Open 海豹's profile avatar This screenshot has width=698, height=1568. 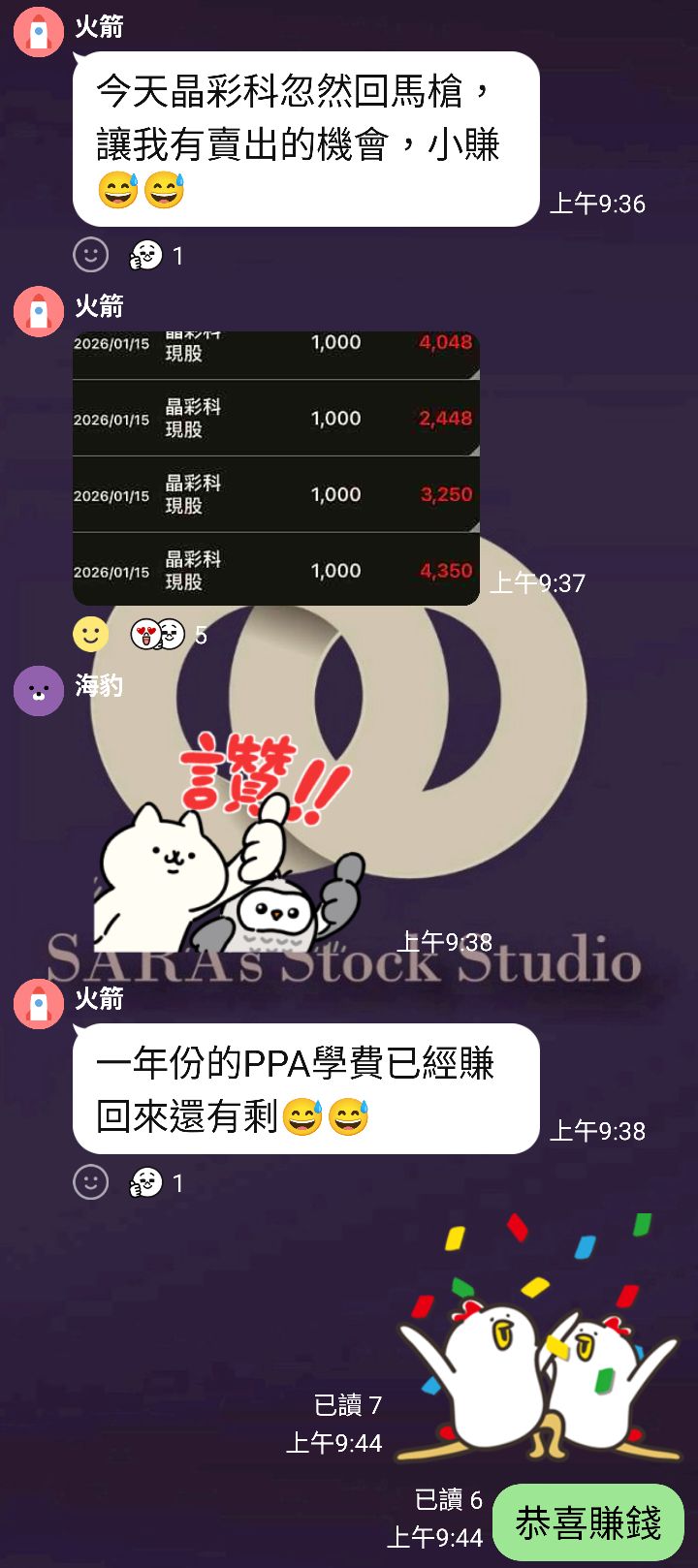point(39,691)
